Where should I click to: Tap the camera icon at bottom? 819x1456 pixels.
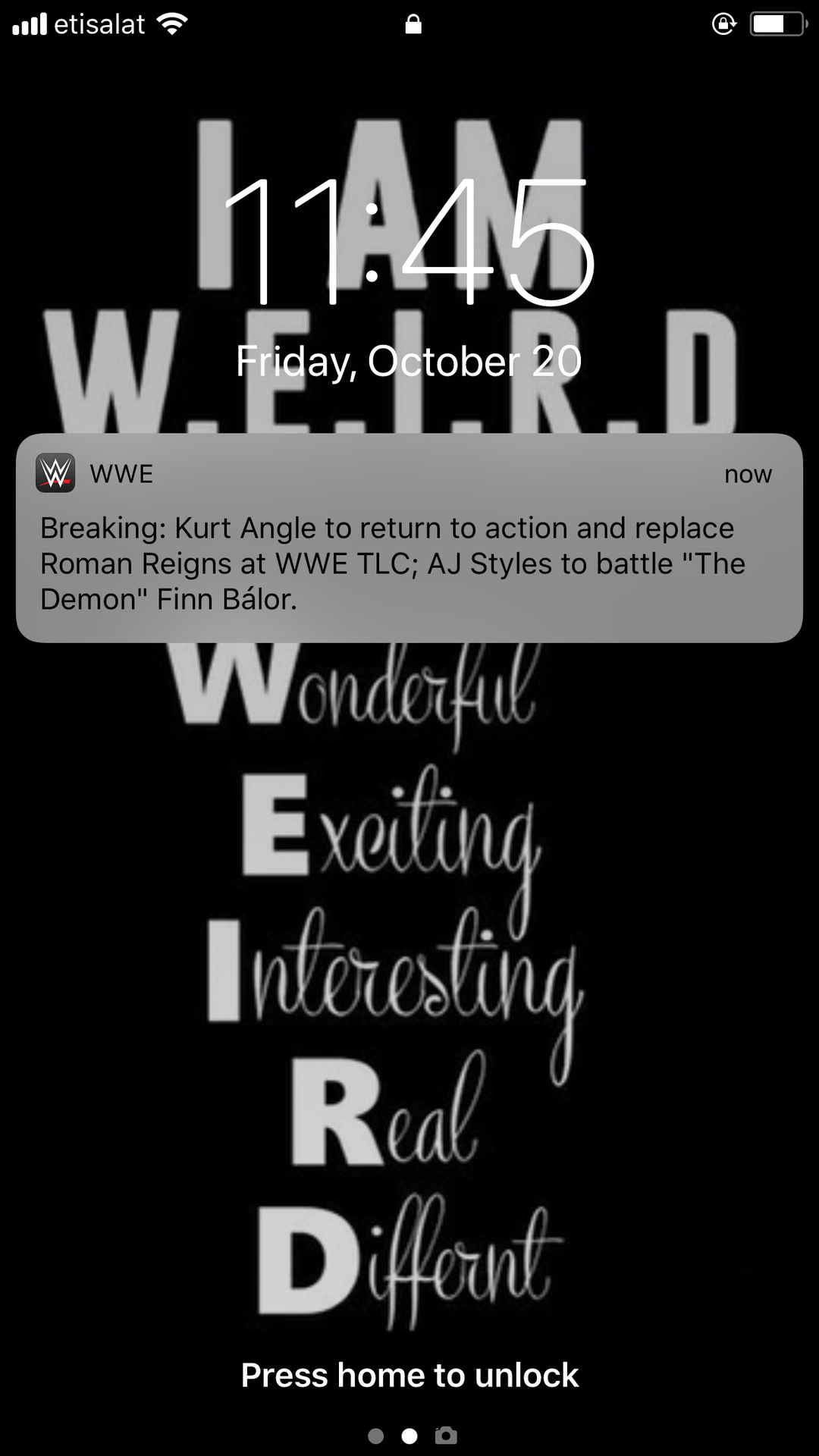446,1435
